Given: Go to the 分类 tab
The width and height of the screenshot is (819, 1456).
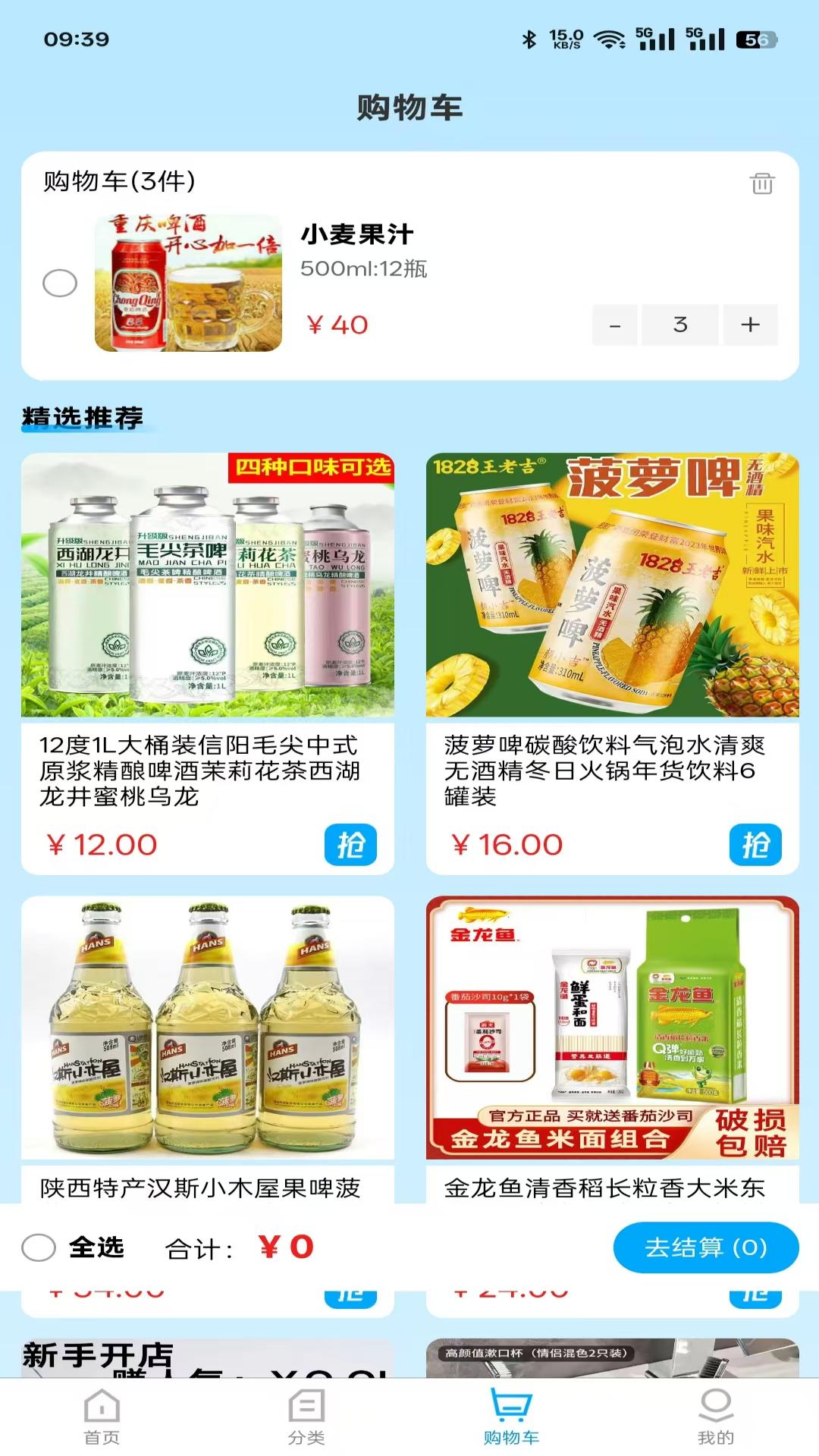Looking at the screenshot, I should click(306, 1417).
